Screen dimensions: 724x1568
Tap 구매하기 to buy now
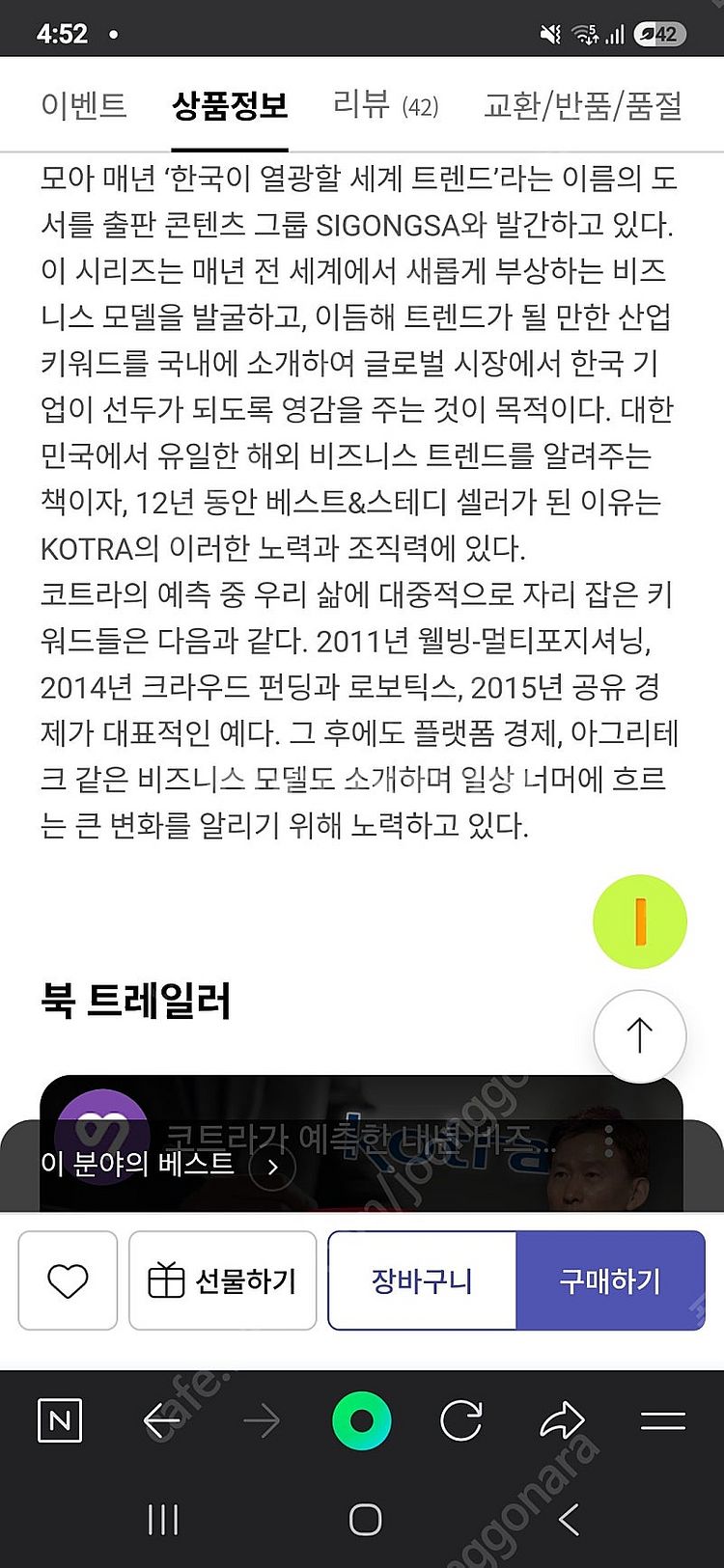click(611, 1280)
